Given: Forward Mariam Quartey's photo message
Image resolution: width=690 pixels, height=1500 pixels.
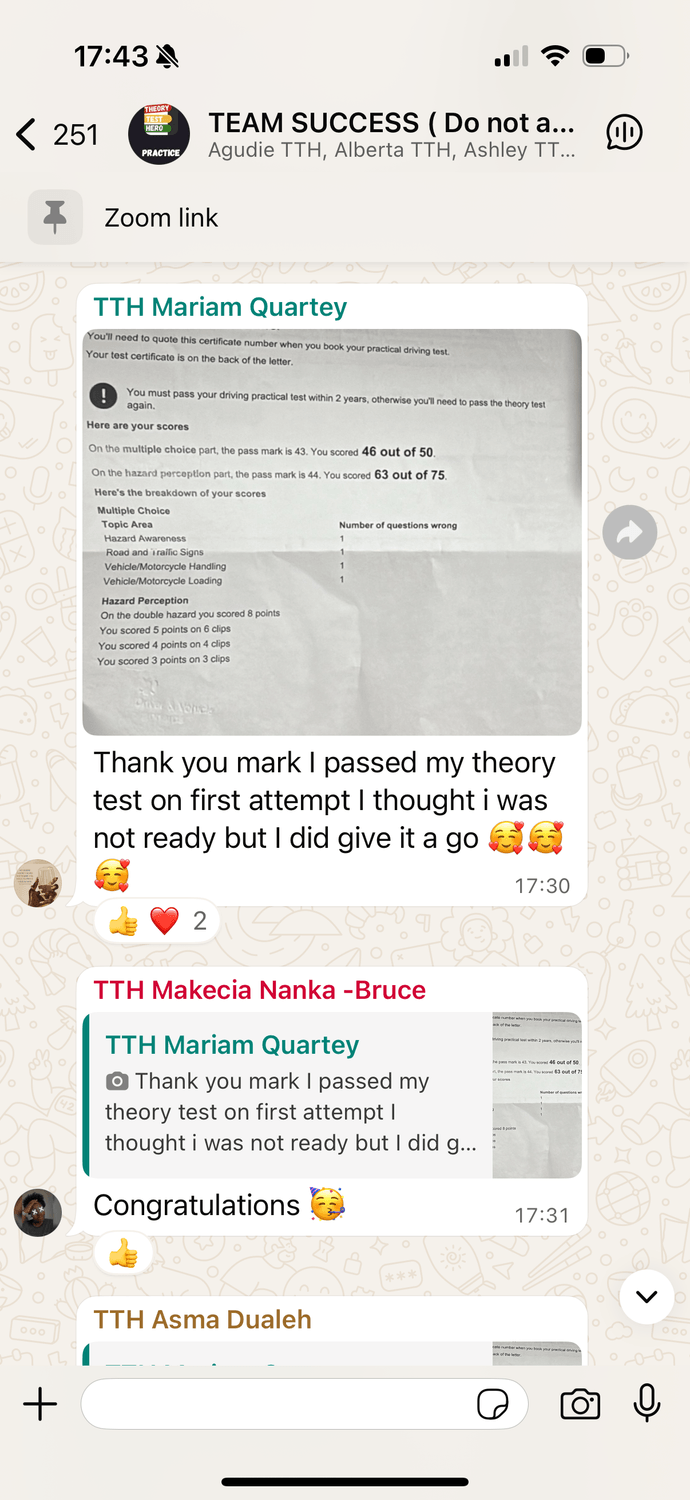Looking at the screenshot, I should (x=629, y=533).
